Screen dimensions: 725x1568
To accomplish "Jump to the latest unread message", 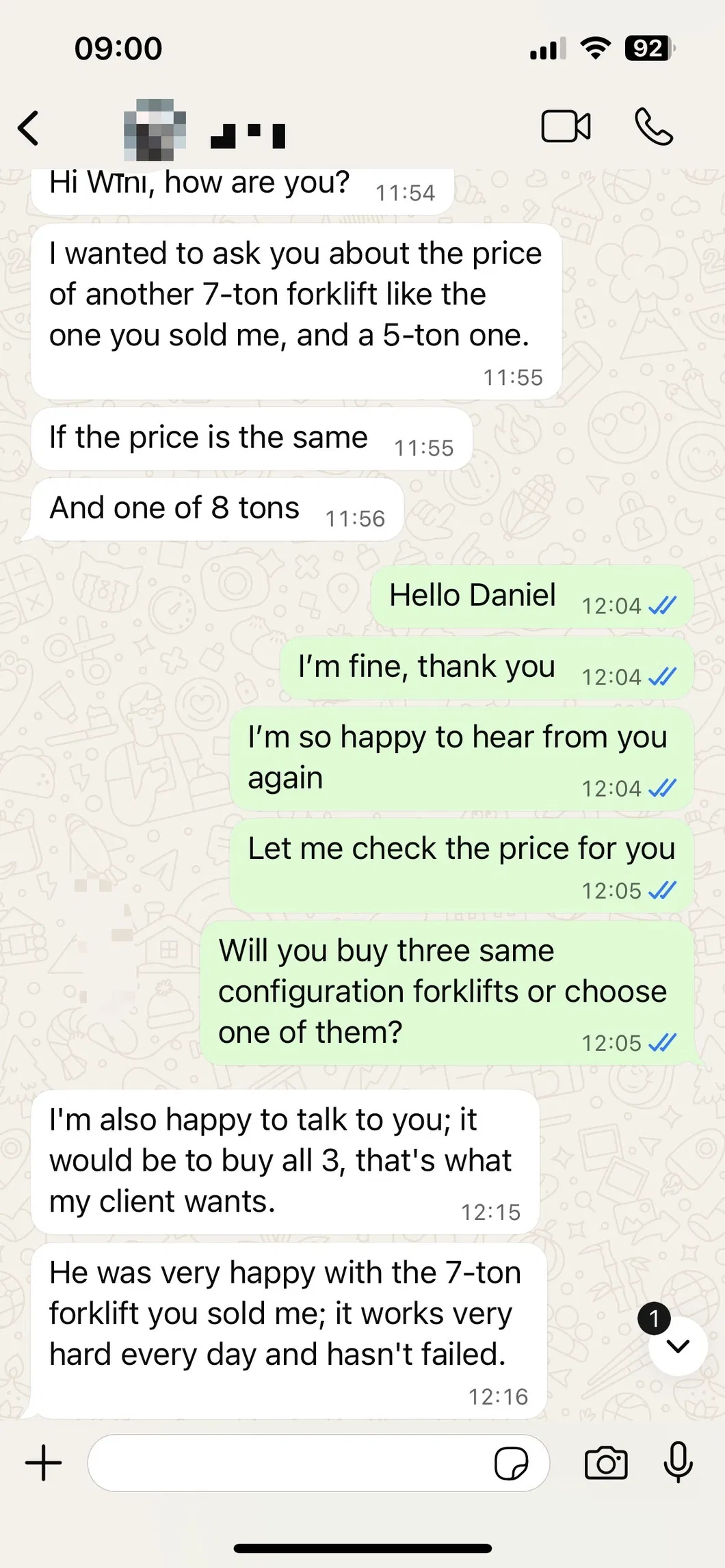I will 677,1346.
